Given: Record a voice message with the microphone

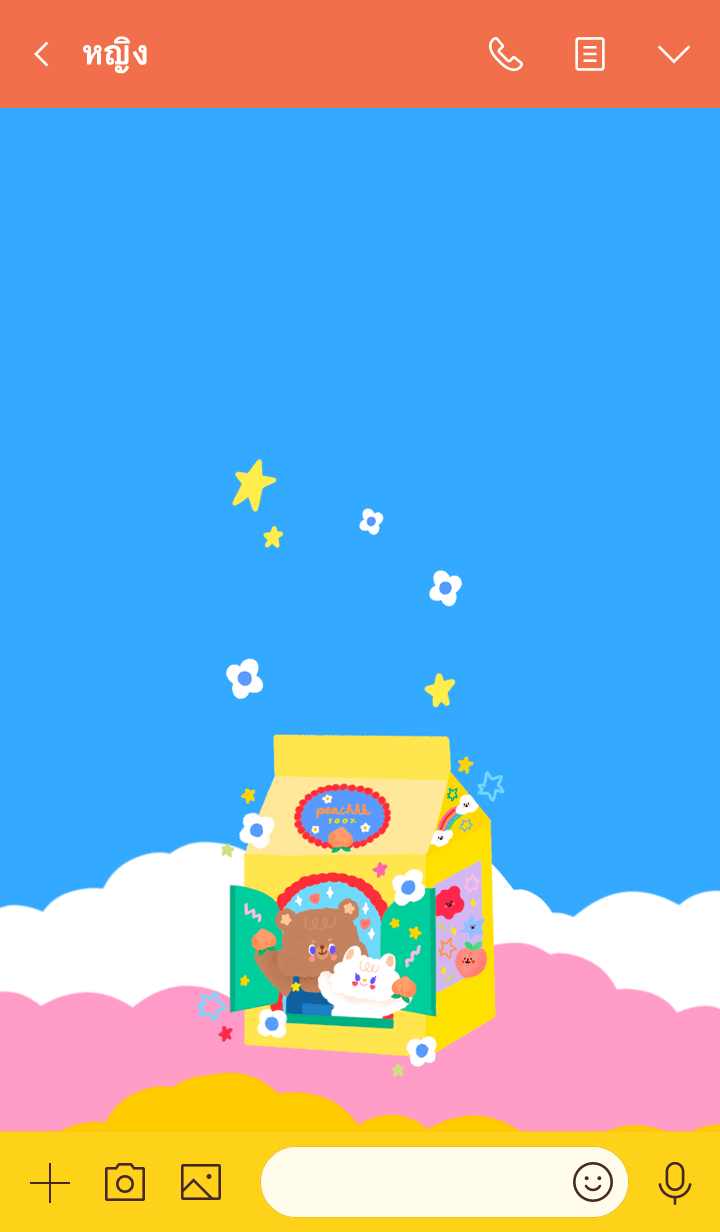Looking at the screenshot, I should [x=675, y=1183].
